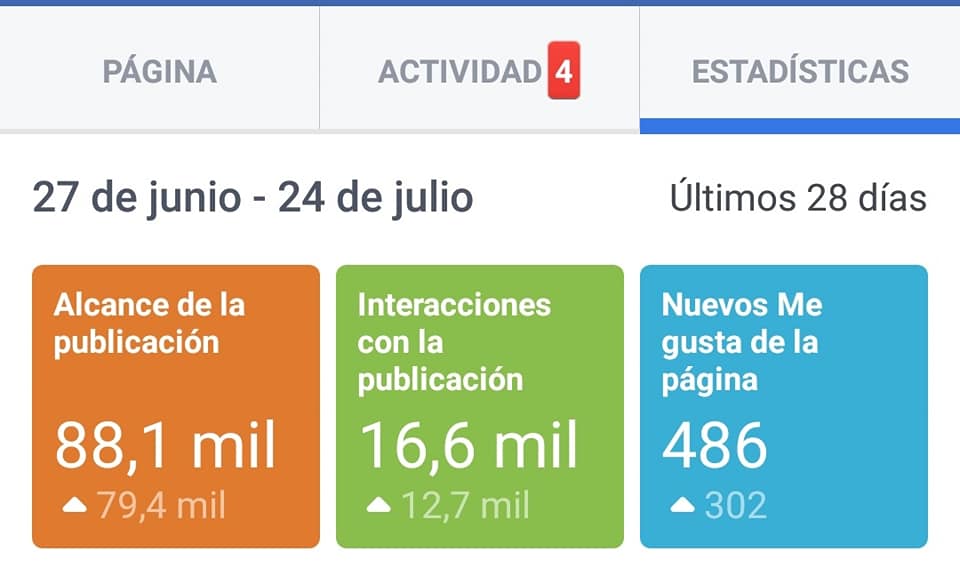
Task: Open the Actividad tab
Action: [478, 71]
